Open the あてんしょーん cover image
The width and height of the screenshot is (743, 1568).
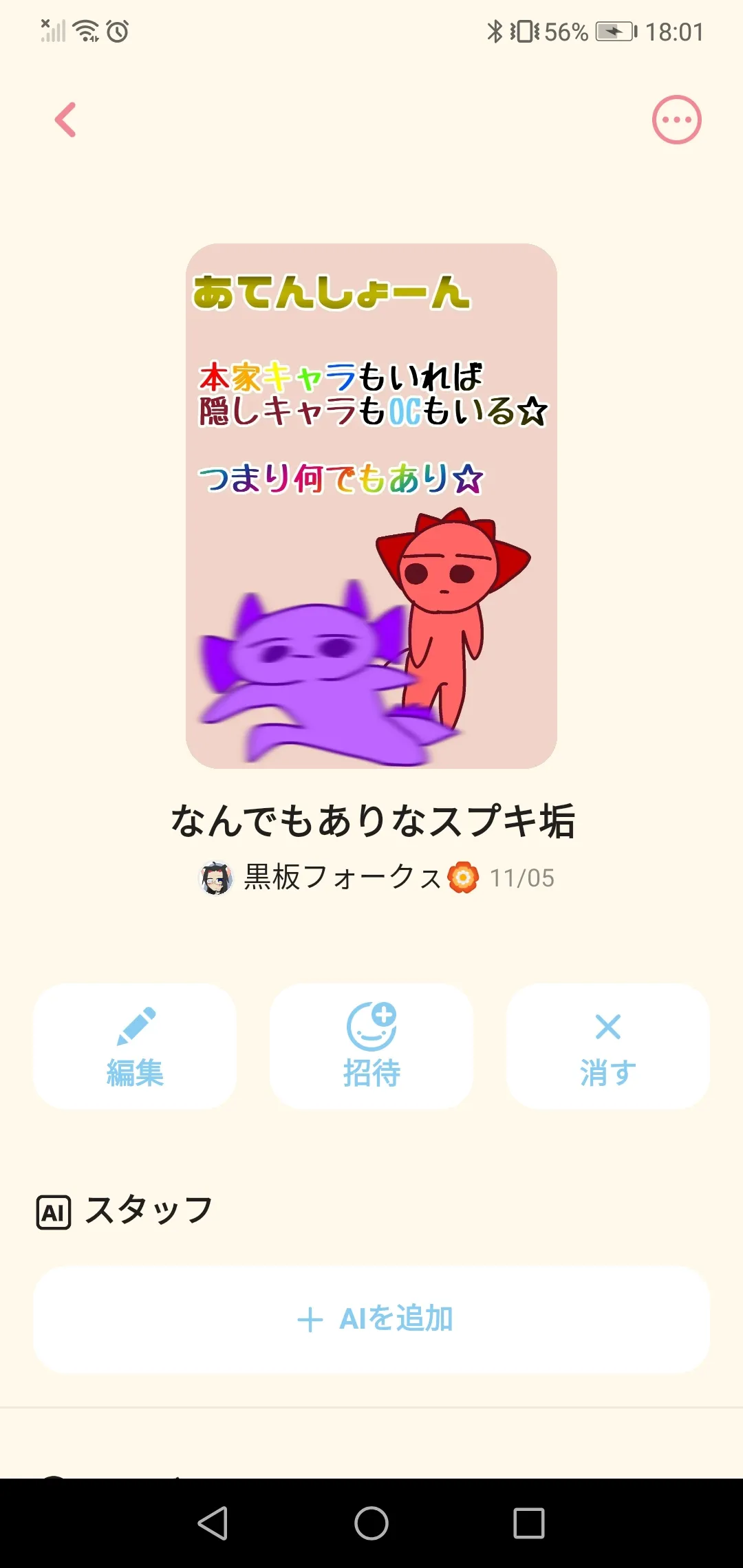click(371, 505)
